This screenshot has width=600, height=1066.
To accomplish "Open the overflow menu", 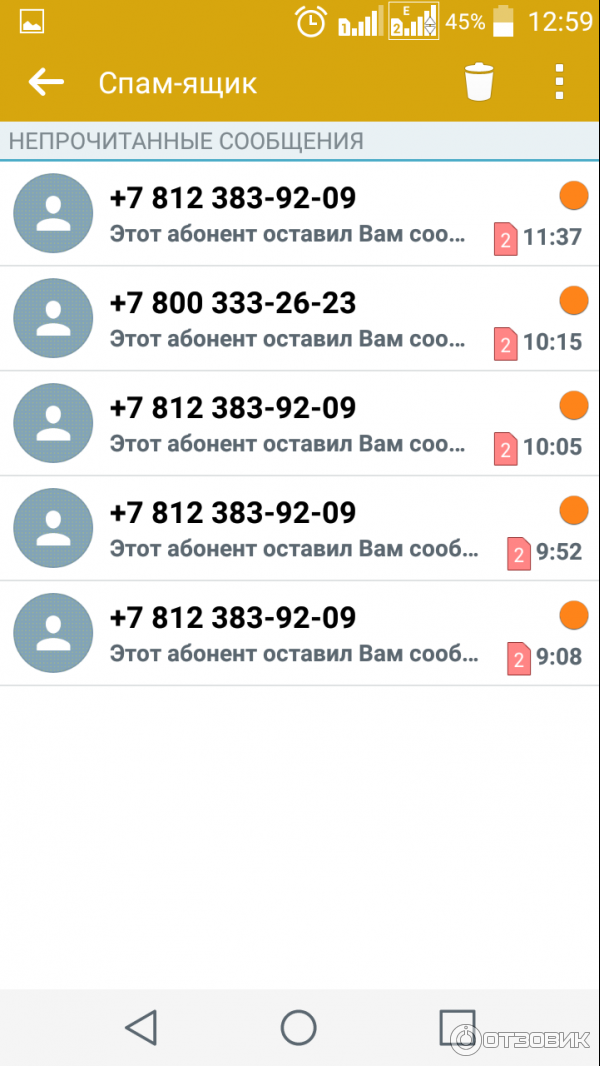I will click(559, 82).
